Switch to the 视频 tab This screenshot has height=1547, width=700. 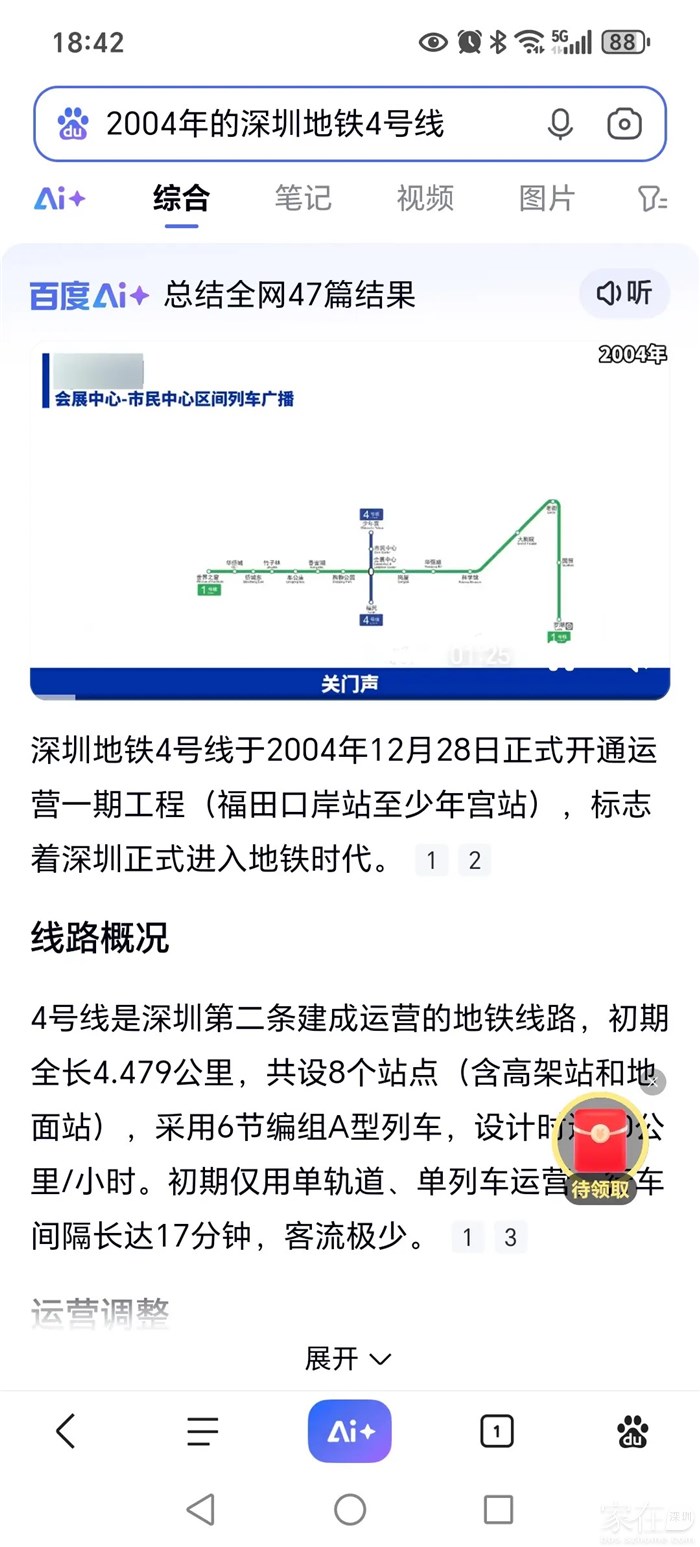(425, 198)
